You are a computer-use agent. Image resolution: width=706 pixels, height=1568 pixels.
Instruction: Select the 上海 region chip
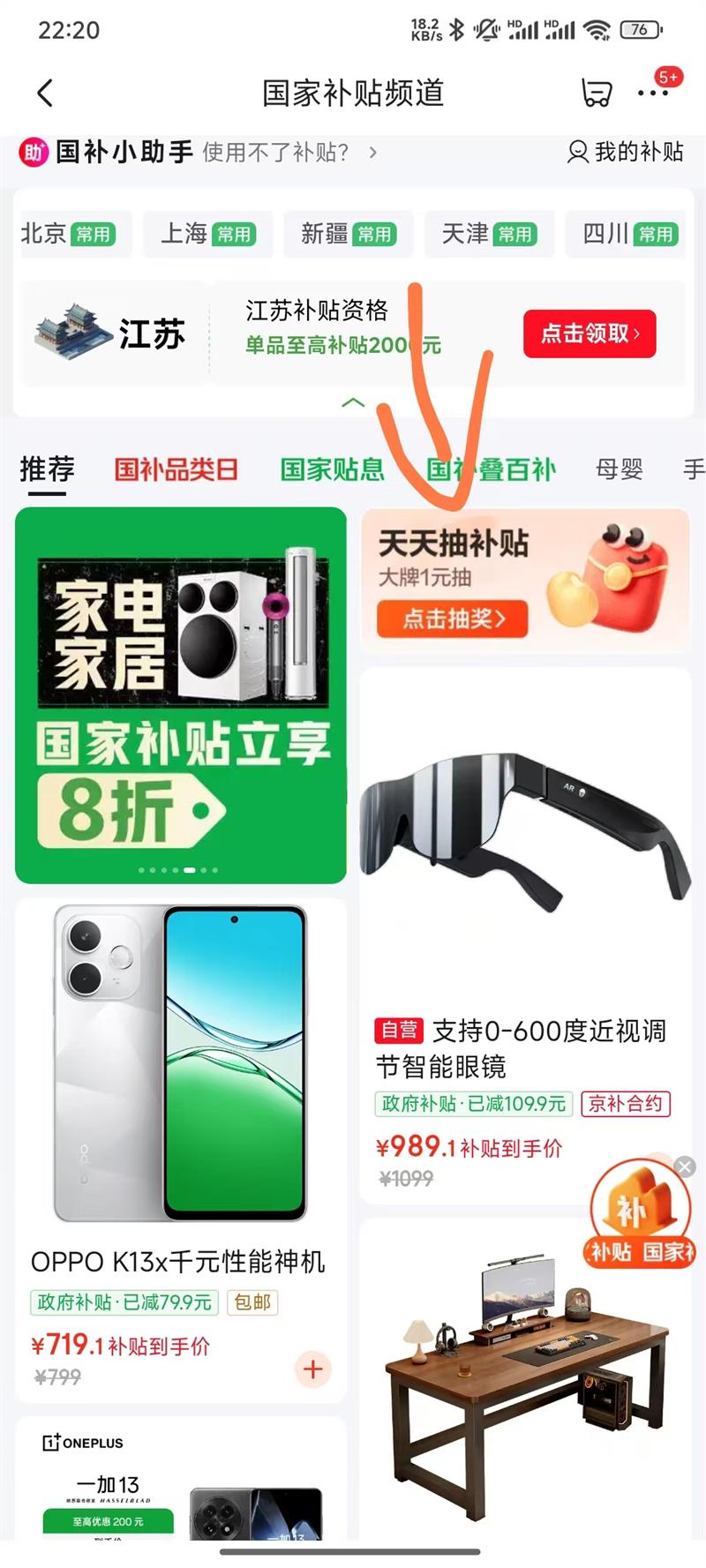(207, 234)
